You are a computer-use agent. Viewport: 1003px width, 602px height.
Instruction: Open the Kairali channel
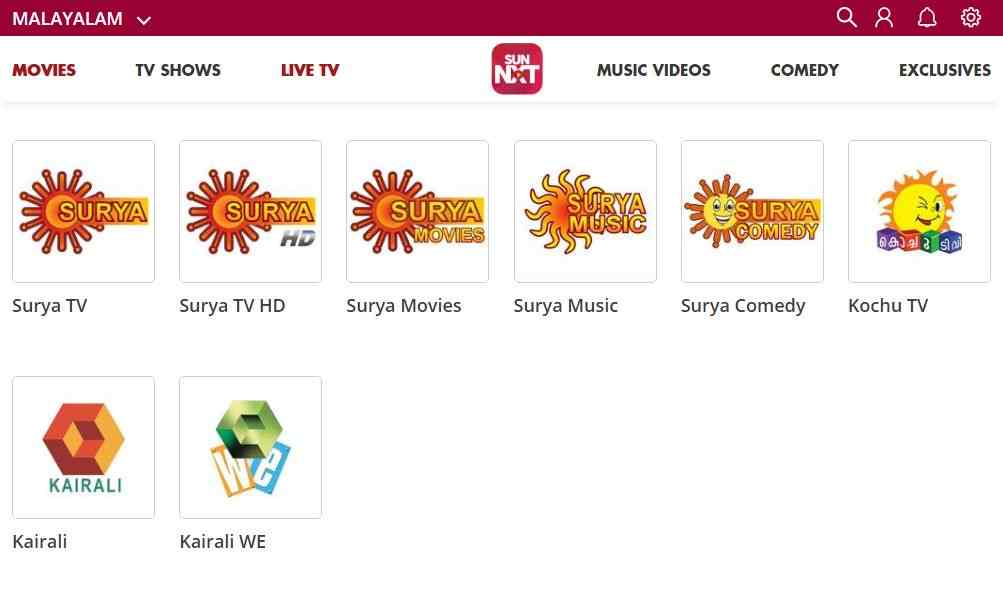pyautogui.click(x=83, y=447)
